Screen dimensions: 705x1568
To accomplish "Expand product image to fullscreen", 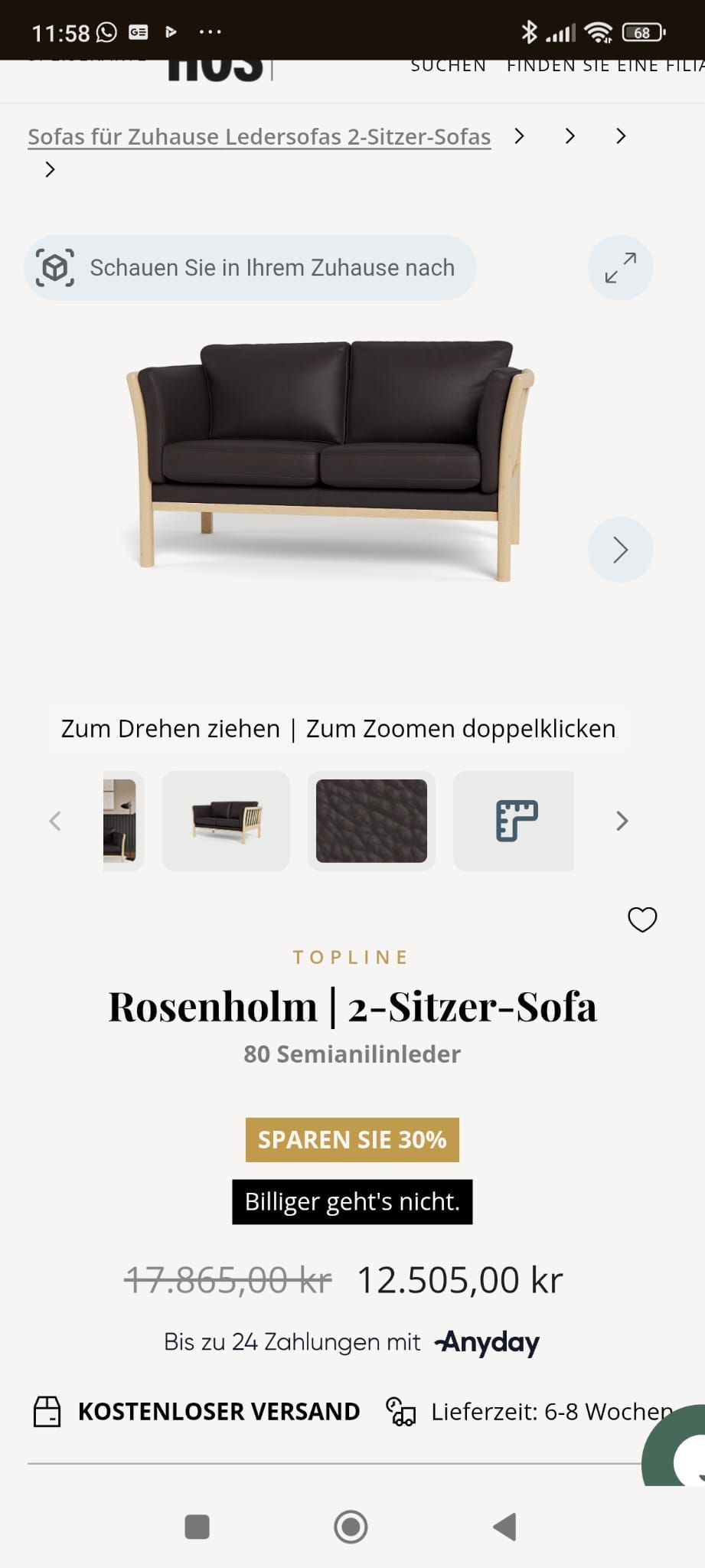I will coord(619,267).
